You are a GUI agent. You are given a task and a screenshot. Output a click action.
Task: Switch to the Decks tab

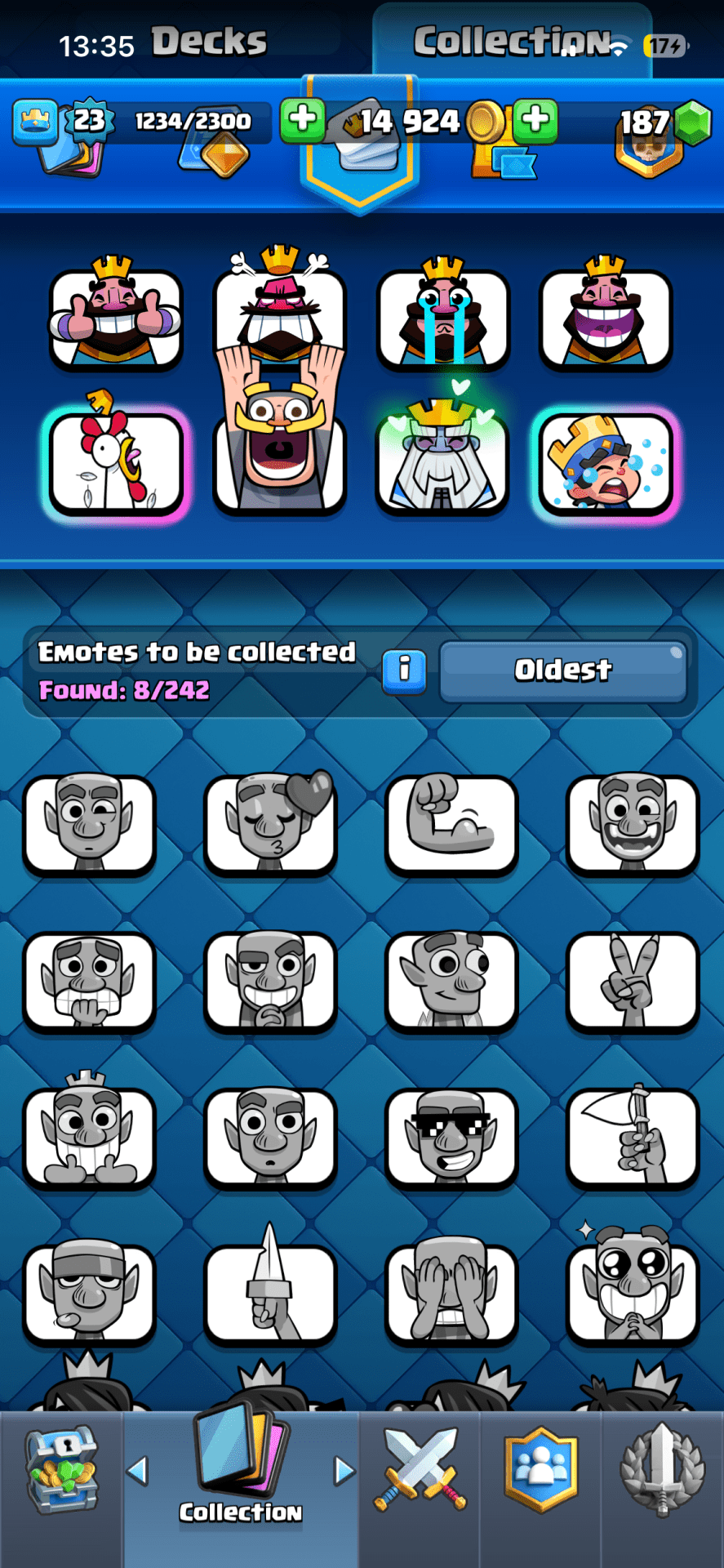(x=209, y=41)
